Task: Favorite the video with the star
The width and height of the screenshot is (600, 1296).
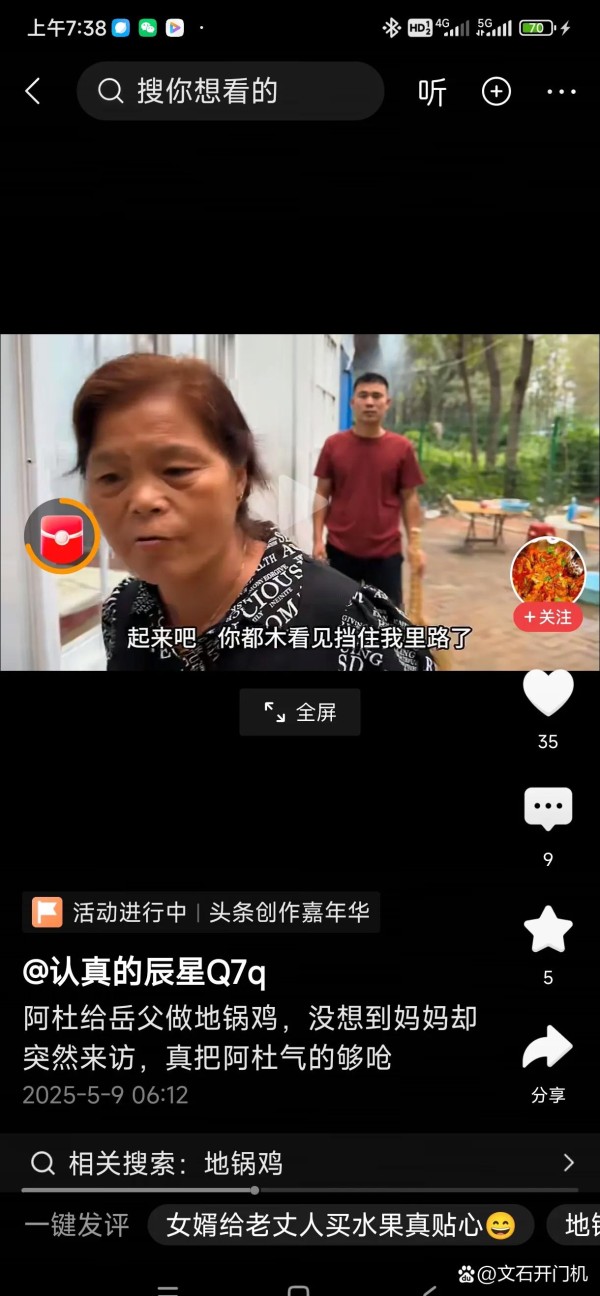Action: pyautogui.click(x=548, y=929)
